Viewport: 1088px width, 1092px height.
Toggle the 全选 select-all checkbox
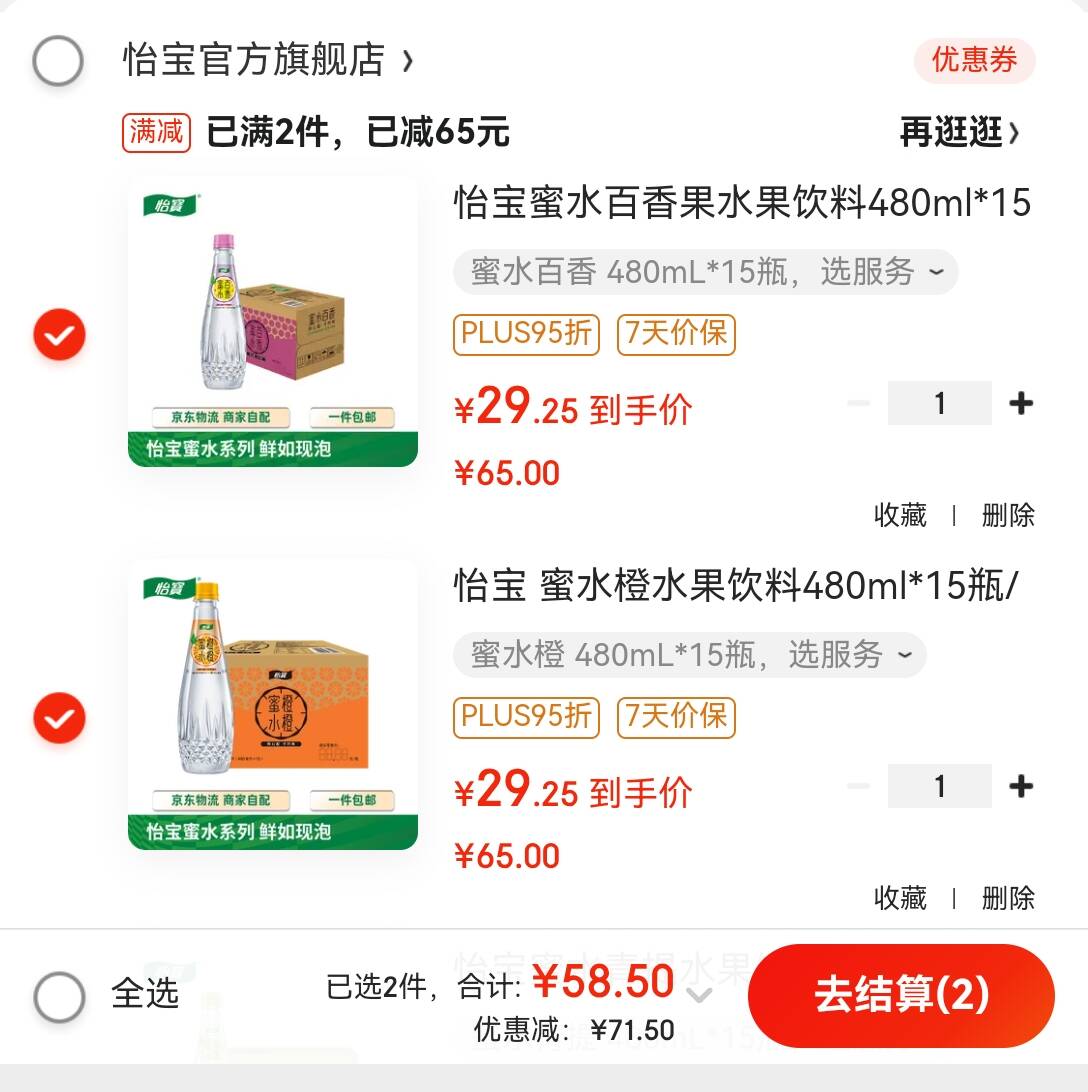(x=59, y=996)
